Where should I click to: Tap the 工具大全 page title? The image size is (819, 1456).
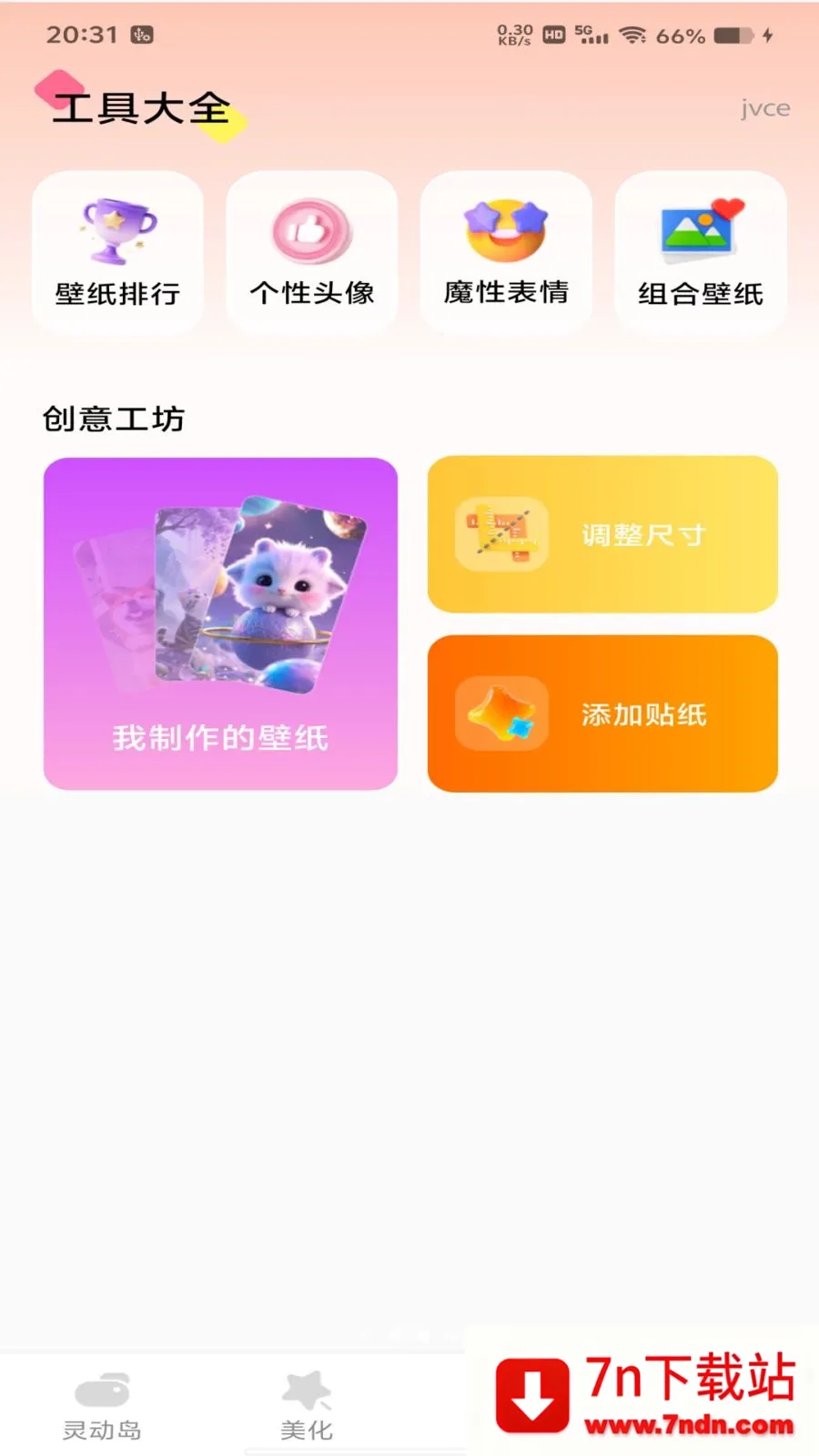tap(141, 109)
